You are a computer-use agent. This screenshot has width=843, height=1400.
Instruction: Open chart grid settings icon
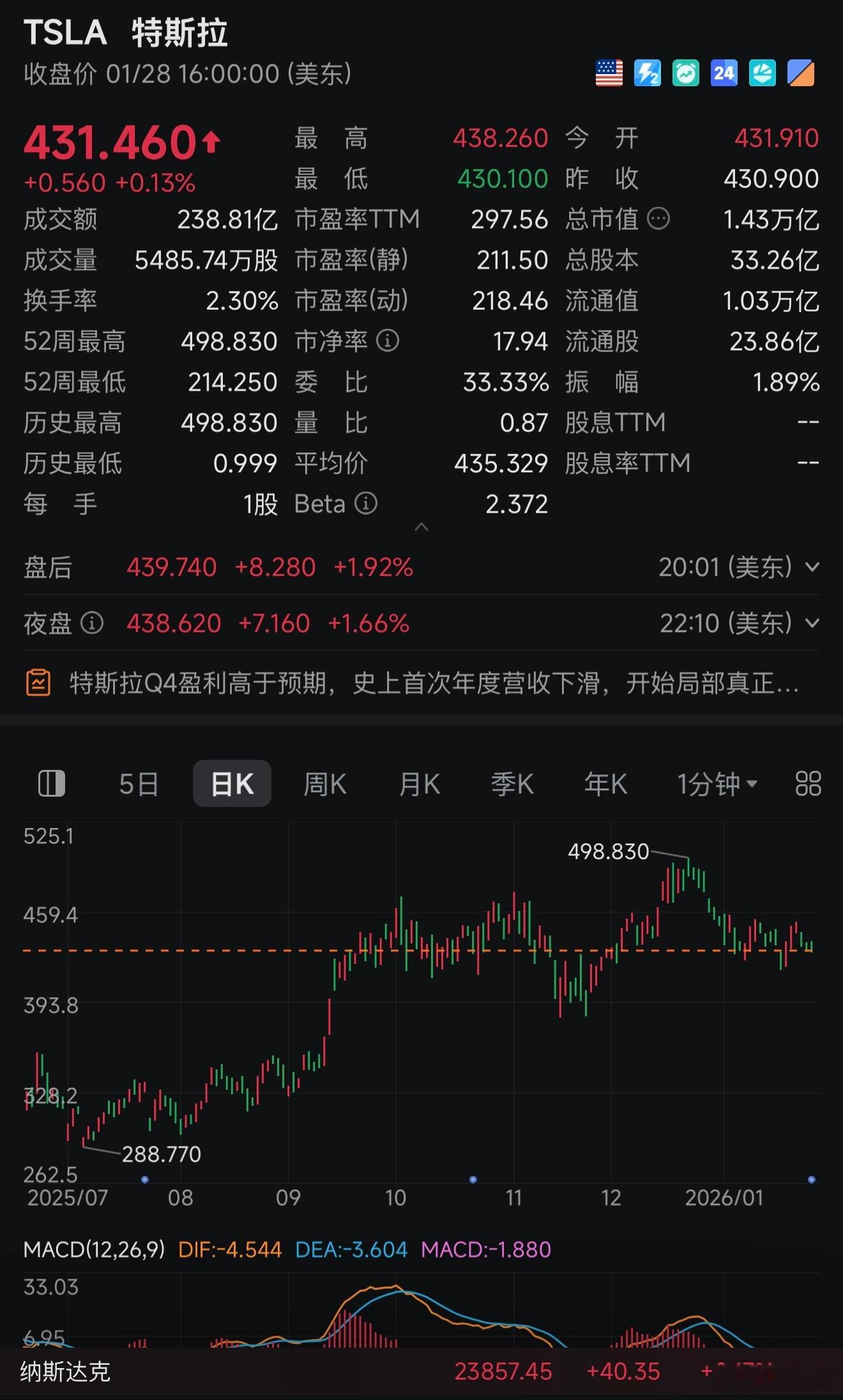(x=808, y=783)
